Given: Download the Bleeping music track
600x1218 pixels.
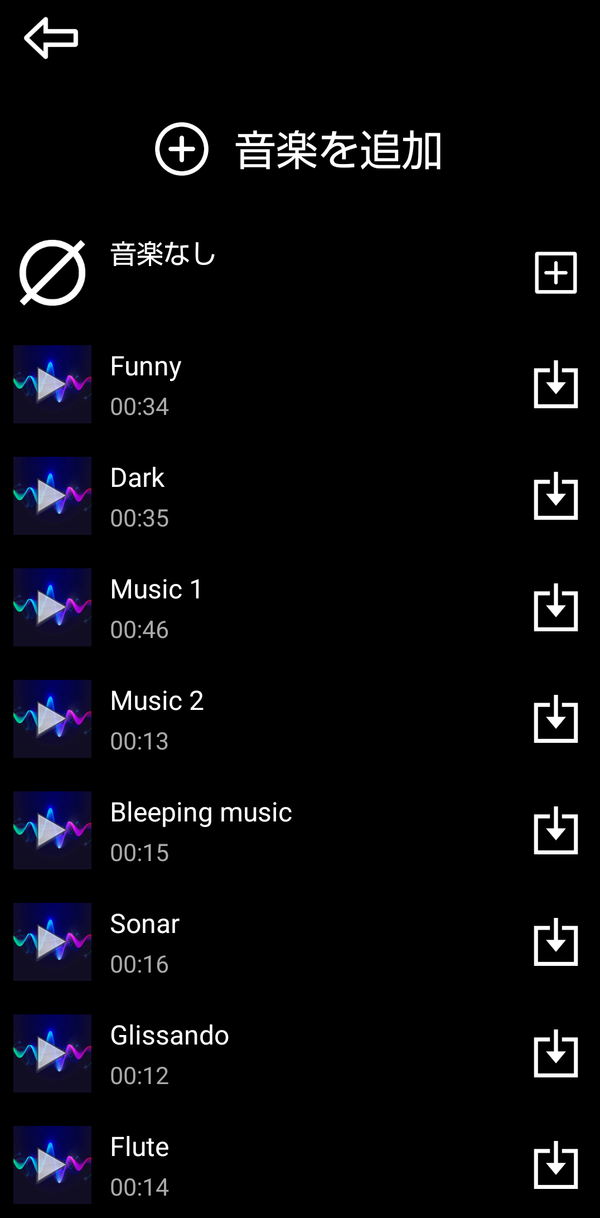Looking at the screenshot, I should (x=556, y=831).
